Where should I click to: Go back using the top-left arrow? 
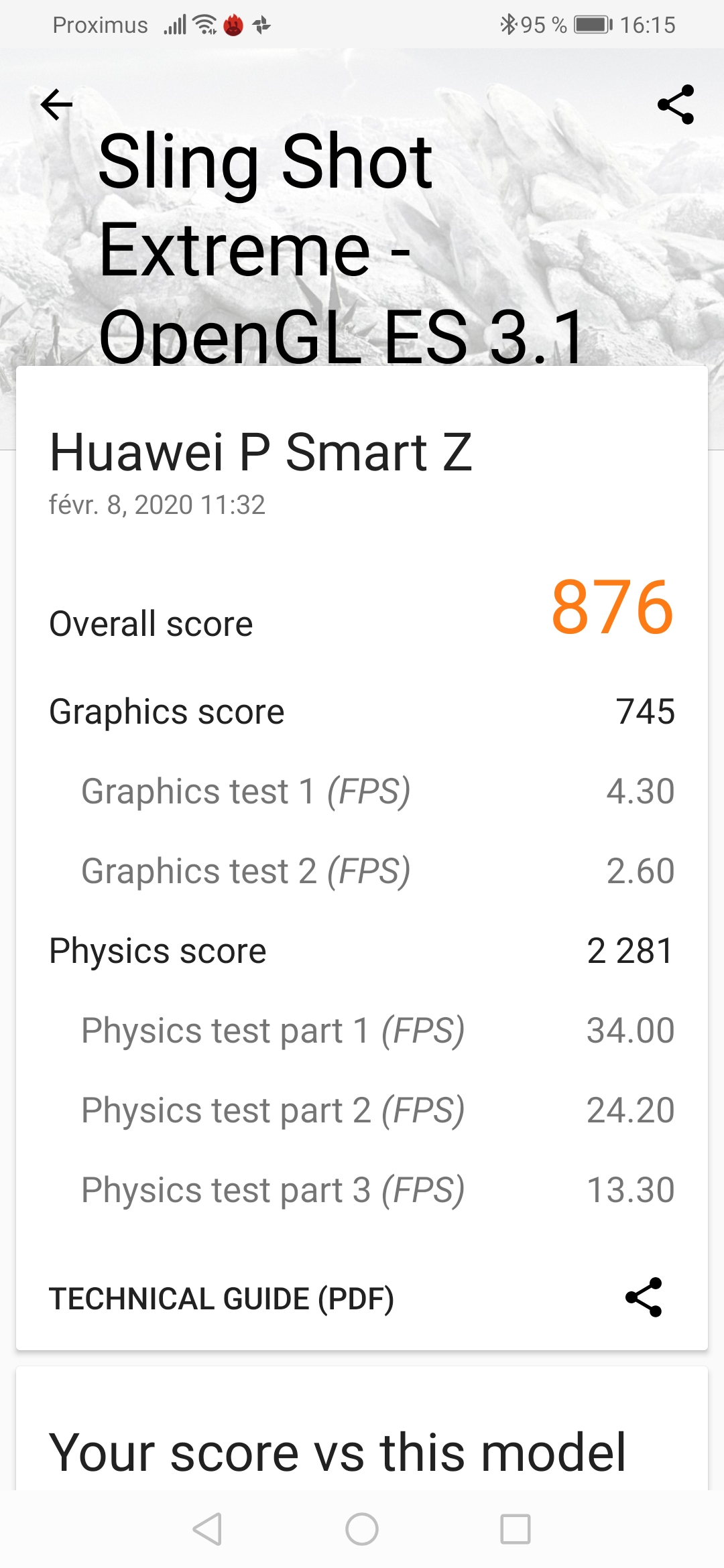pos(56,105)
